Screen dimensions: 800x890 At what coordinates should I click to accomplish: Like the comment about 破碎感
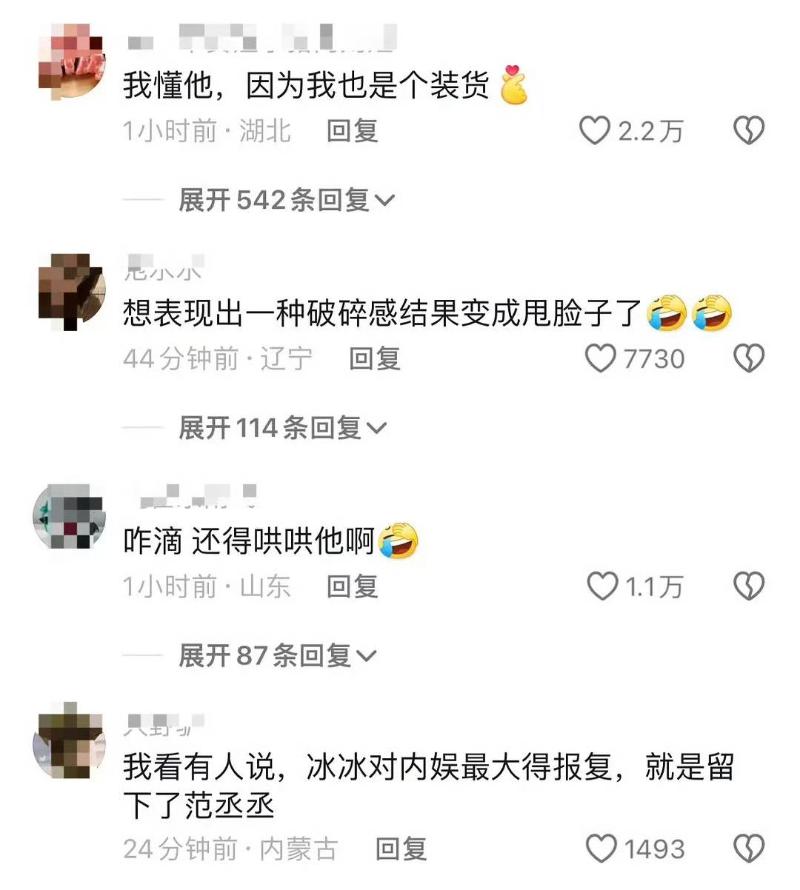tap(601, 358)
